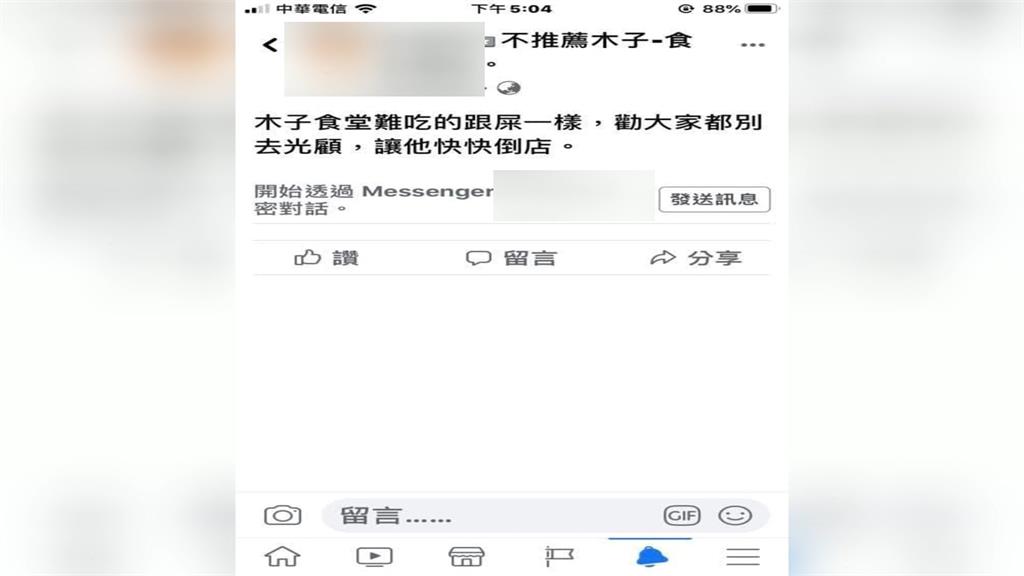
Task: Switch to the Marketplace tab
Action: 466,556
